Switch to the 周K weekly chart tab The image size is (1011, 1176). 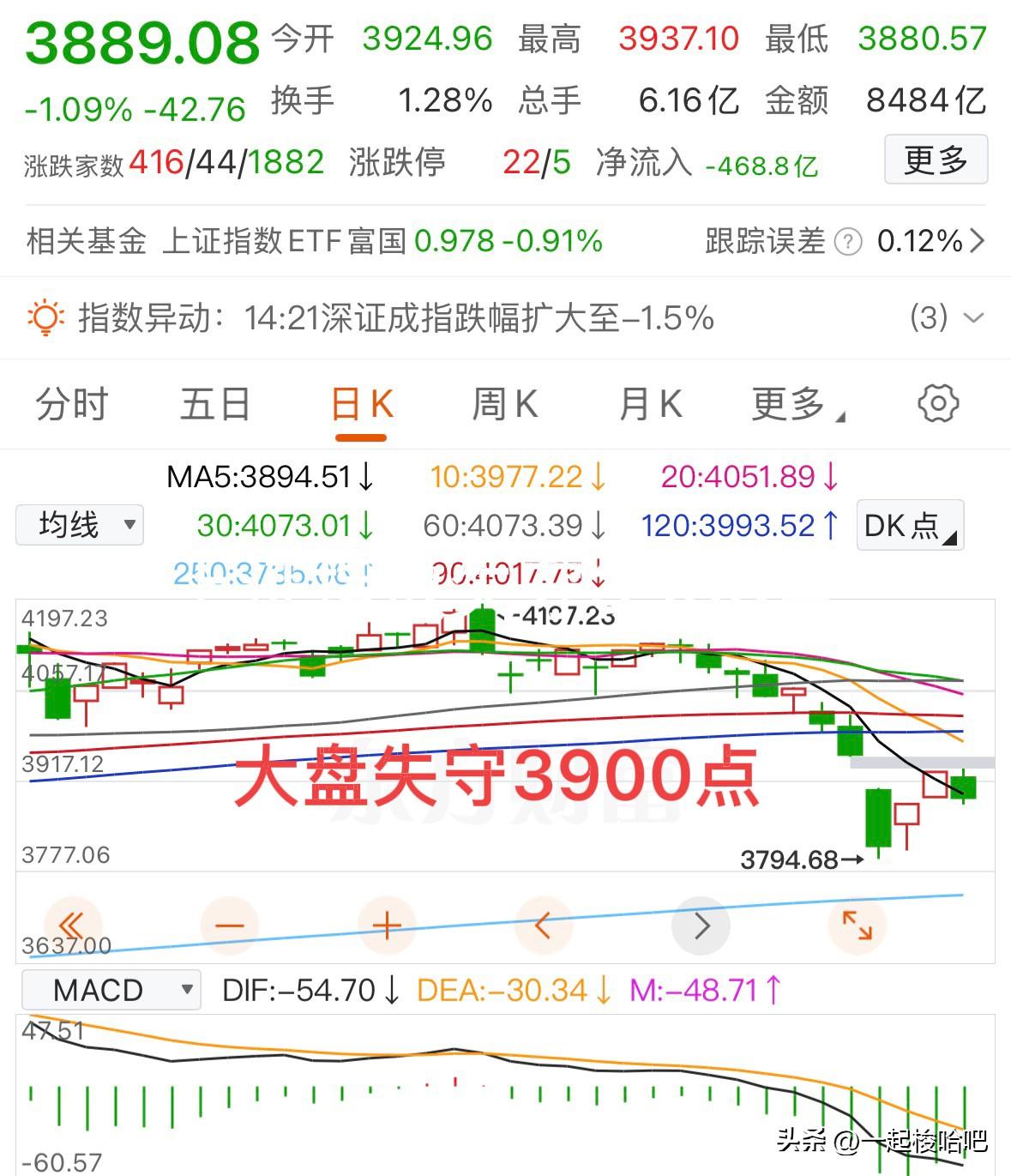point(504,403)
